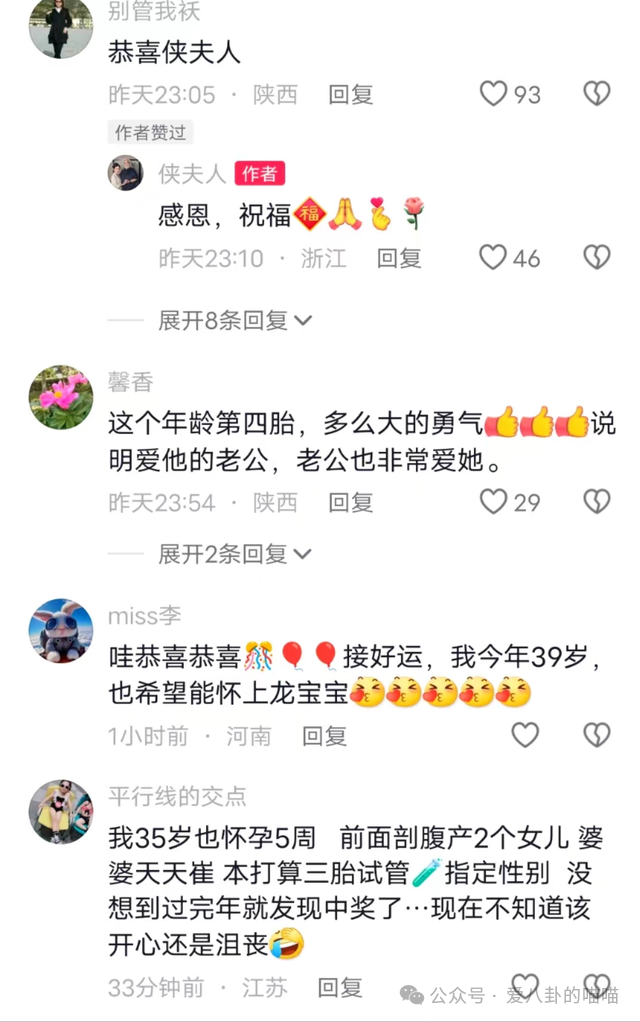The width and height of the screenshot is (640, 1022).
Task: Reply to 馨香's comment
Action: pyautogui.click(x=351, y=503)
